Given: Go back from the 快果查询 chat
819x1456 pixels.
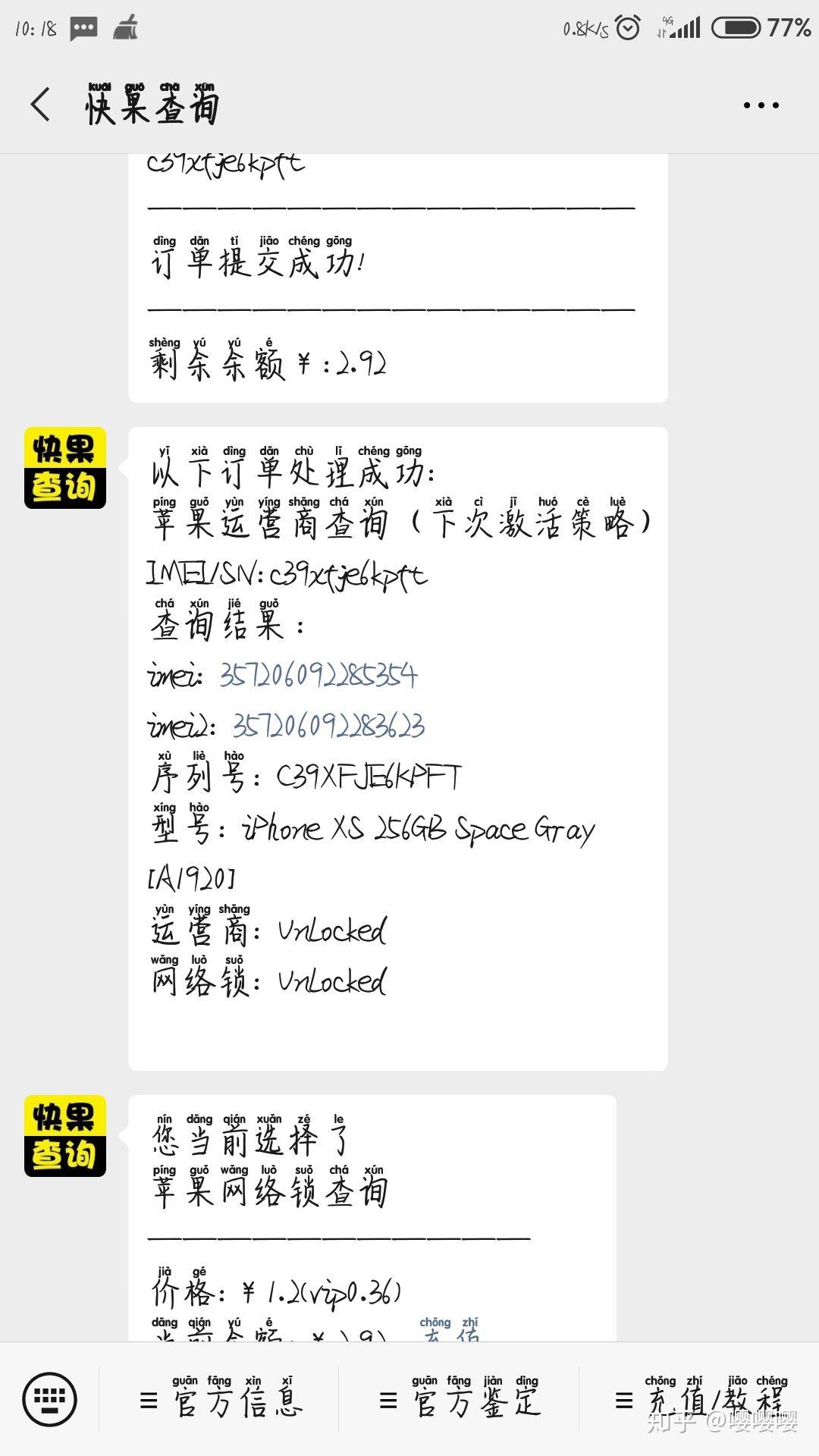Looking at the screenshot, I should 41,104.
